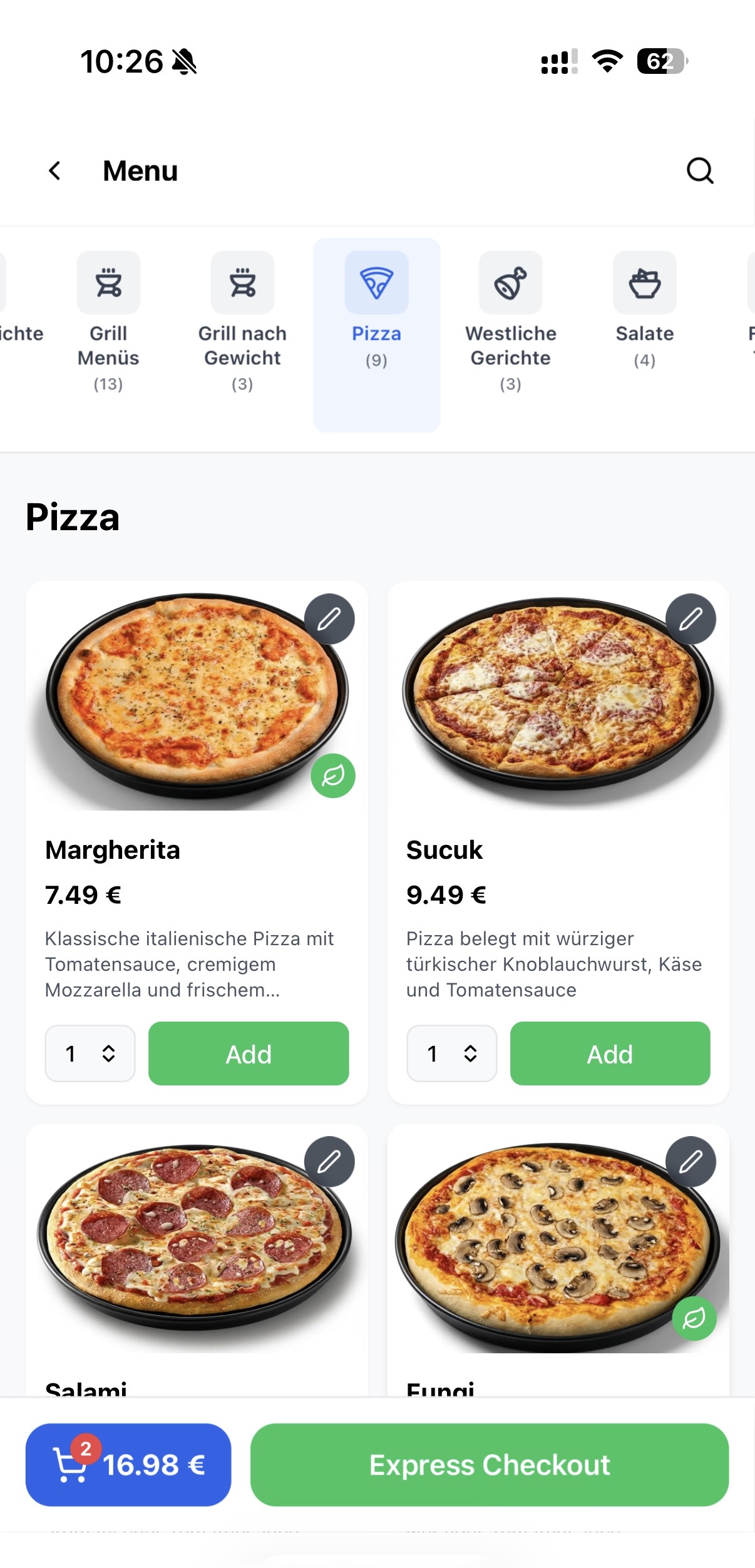Select the Salate category bowl icon
Image resolution: width=755 pixels, height=1568 pixels.
coord(644,283)
